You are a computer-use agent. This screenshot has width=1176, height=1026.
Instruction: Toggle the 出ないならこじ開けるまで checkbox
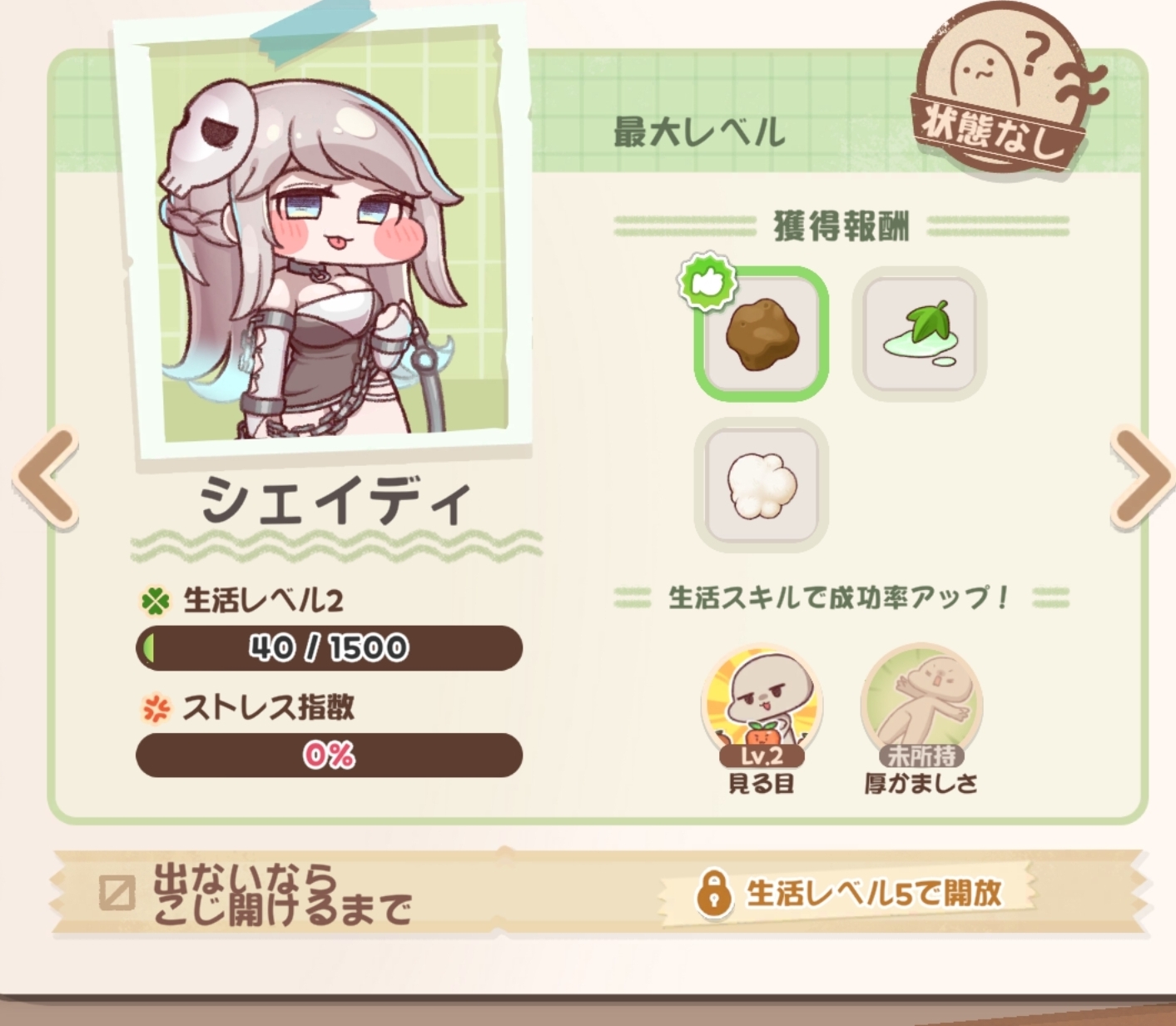[x=117, y=895]
